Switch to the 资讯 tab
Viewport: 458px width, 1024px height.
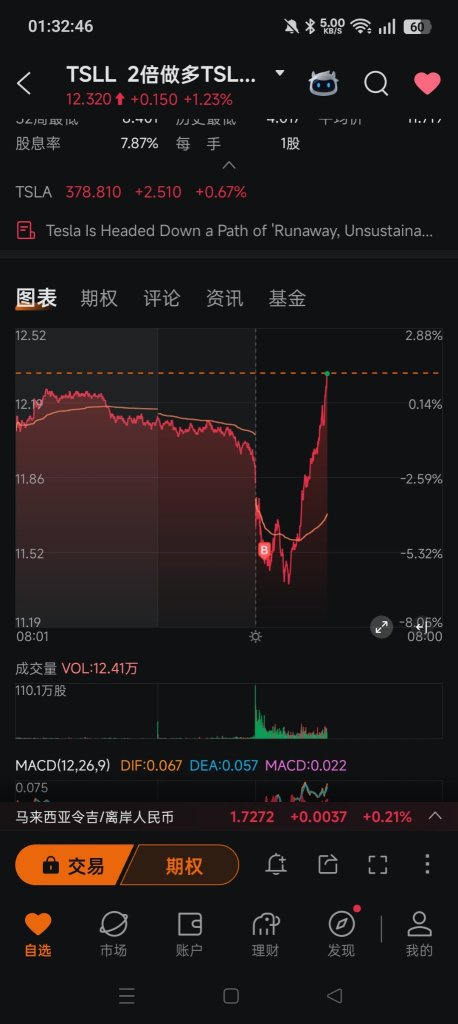click(x=224, y=298)
